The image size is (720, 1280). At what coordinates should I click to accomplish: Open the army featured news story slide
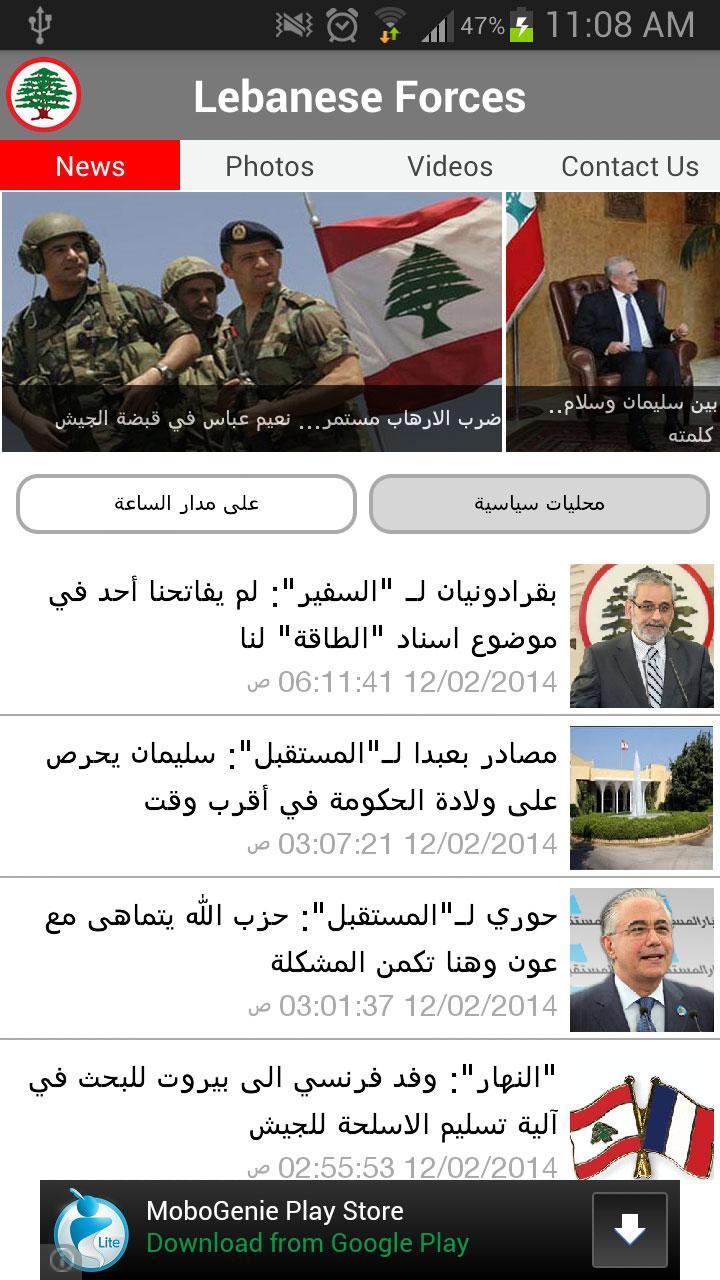pyautogui.click(x=250, y=320)
